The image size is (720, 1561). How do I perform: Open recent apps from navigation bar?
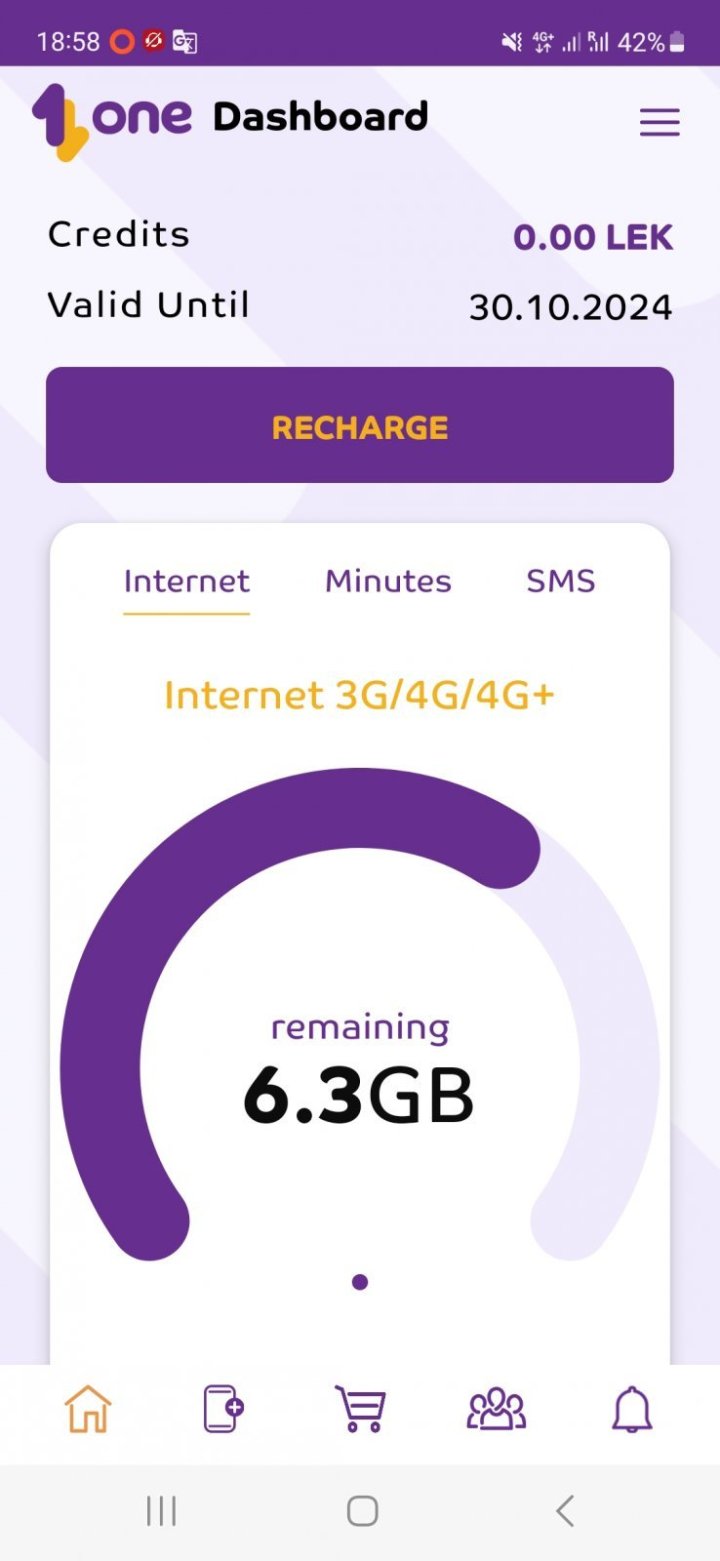[161, 1511]
